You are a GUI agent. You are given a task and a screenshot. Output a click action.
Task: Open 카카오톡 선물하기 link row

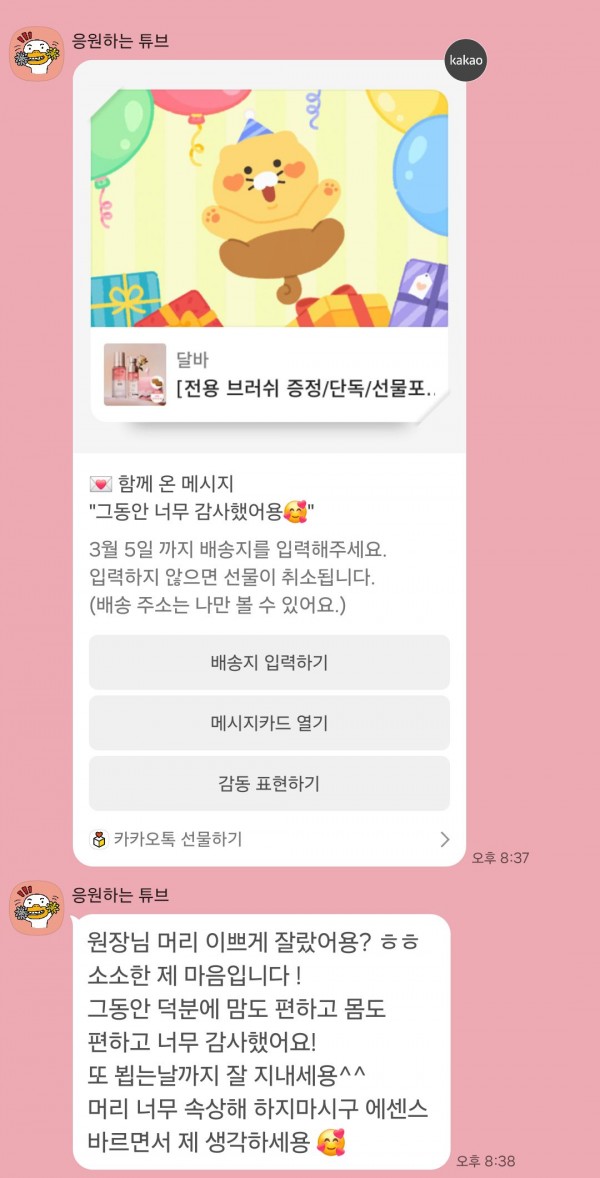tap(269, 840)
